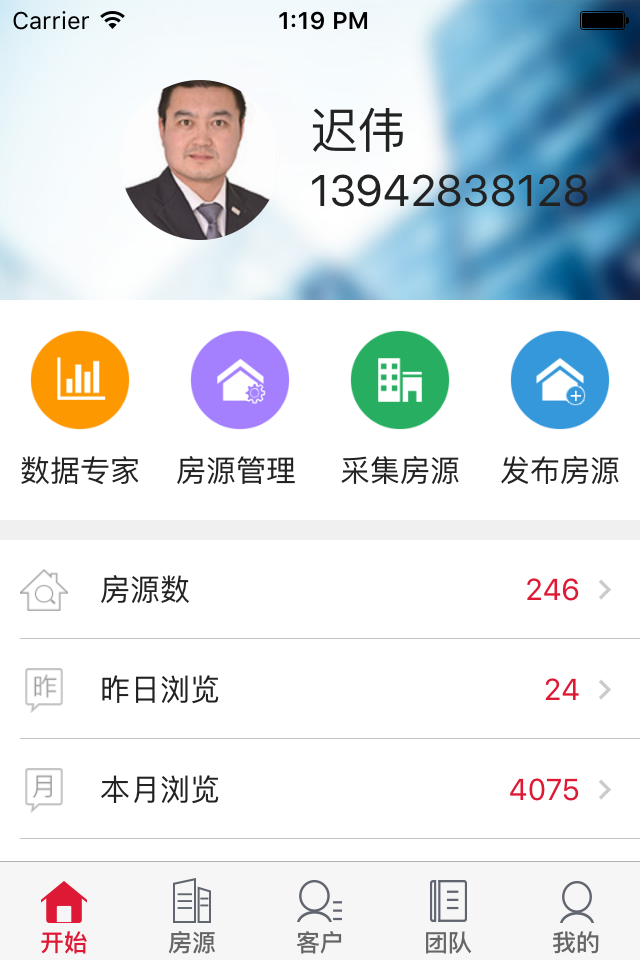Publish a new listing via 发布房源
The image size is (640, 960).
[560, 380]
